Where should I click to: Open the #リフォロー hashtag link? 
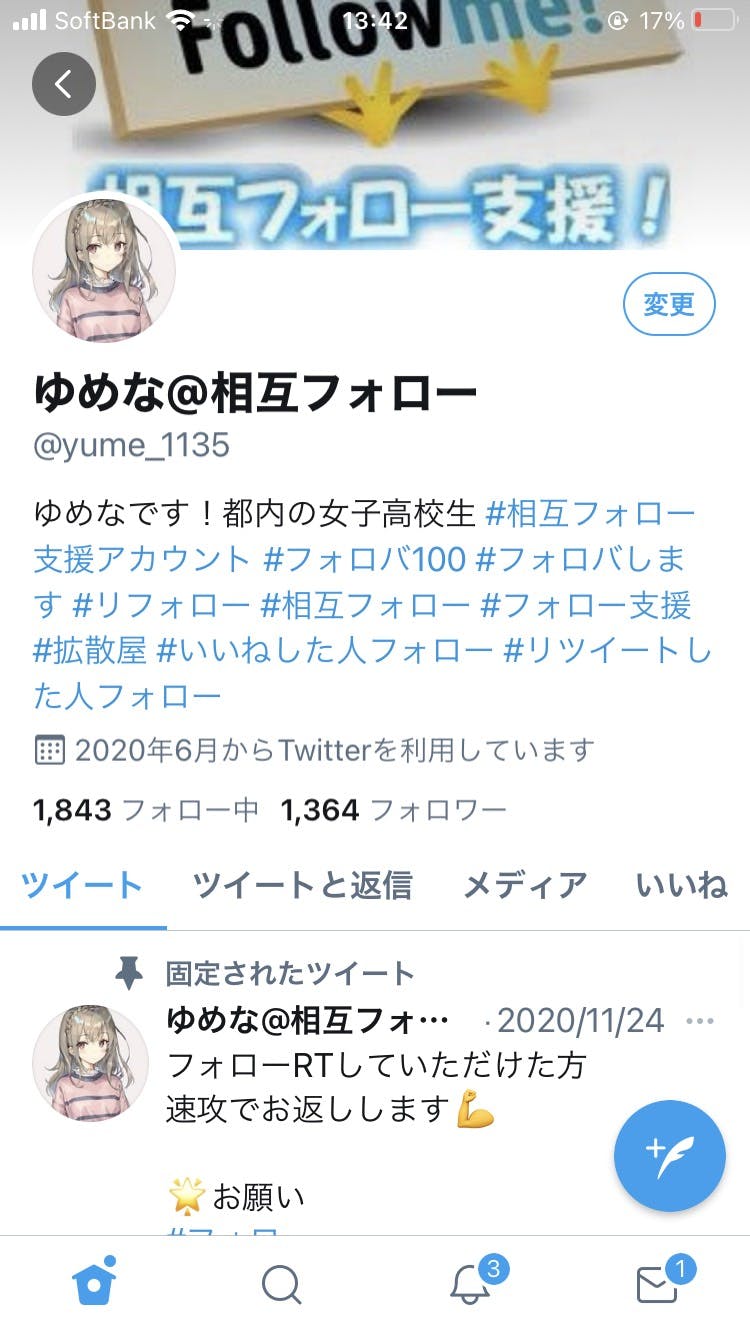point(161,606)
